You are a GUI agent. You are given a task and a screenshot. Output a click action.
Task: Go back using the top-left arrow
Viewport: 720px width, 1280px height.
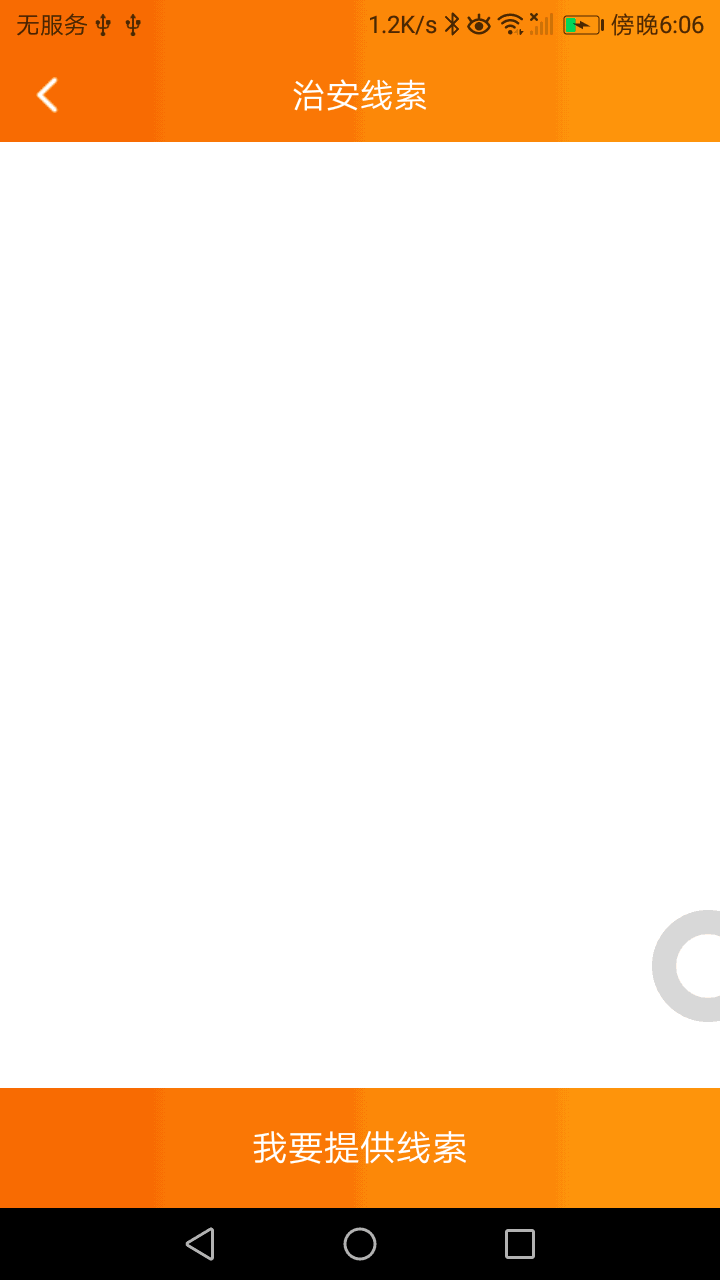[x=47, y=95]
